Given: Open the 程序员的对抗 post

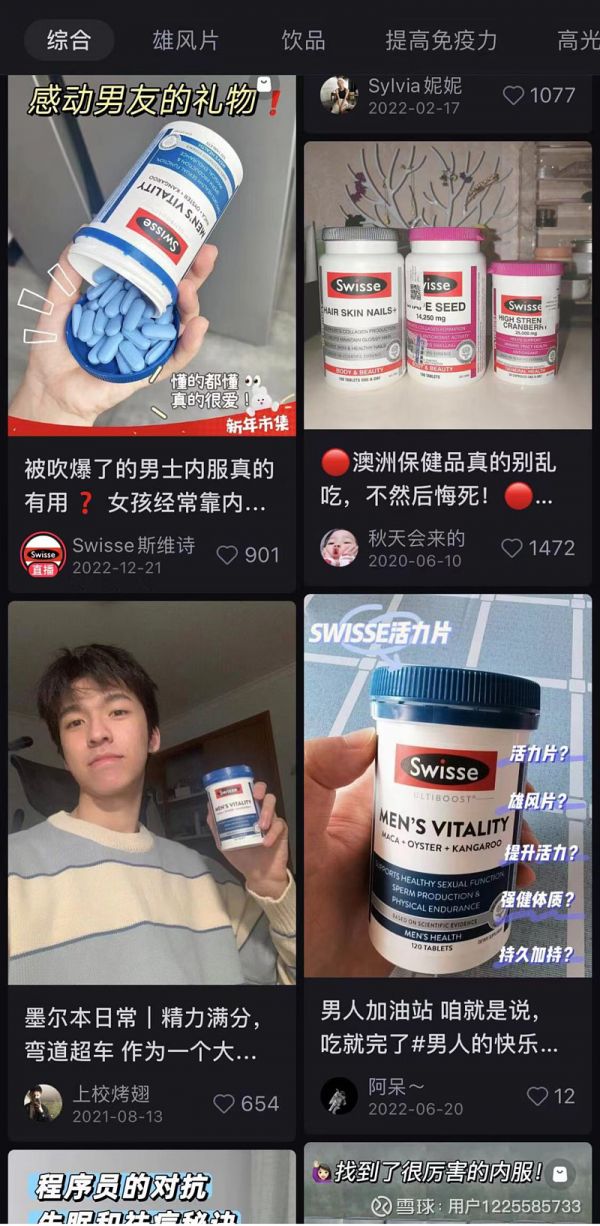Looking at the screenshot, I should [x=152, y=1190].
